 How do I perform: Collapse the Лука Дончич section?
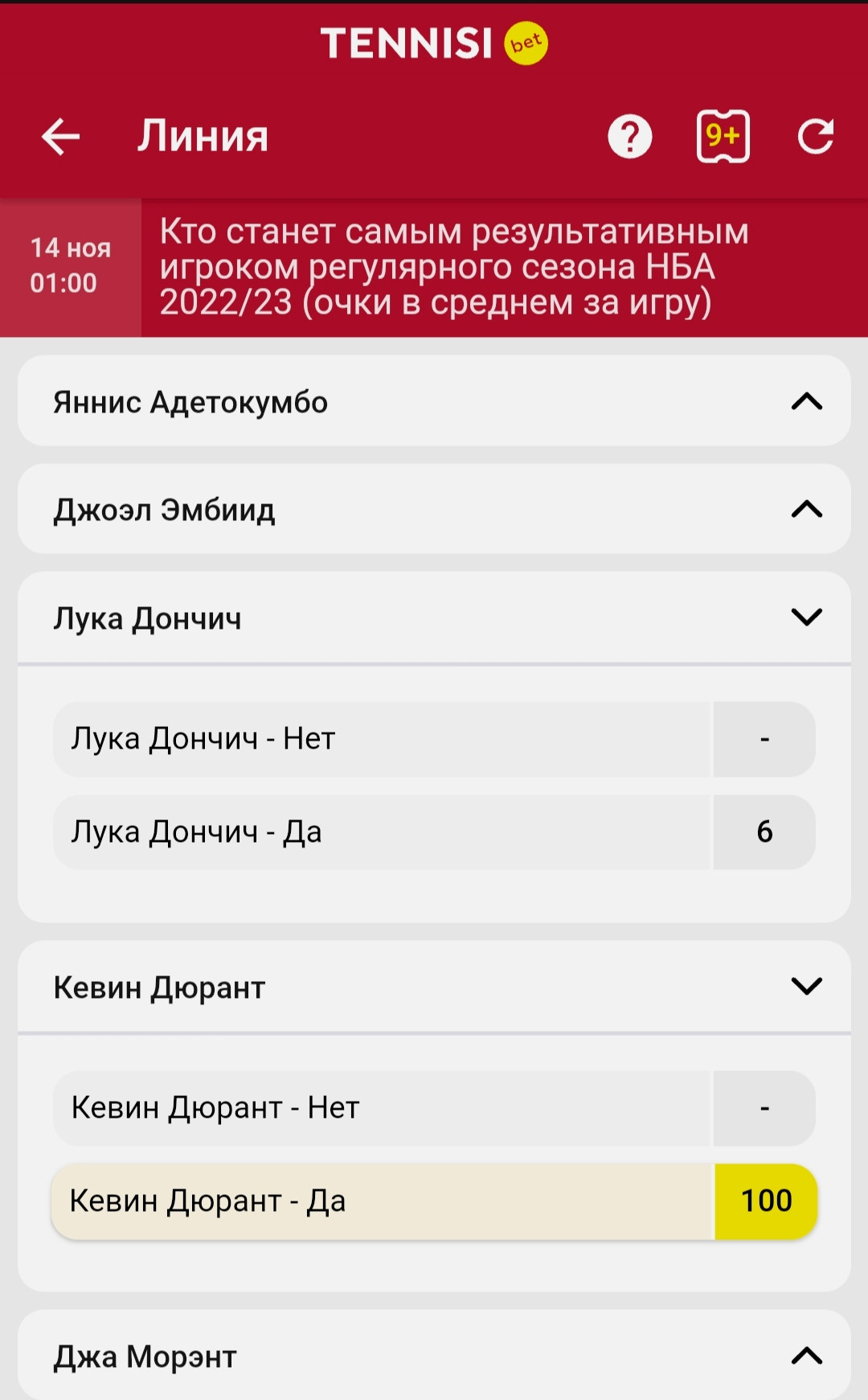(806, 618)
